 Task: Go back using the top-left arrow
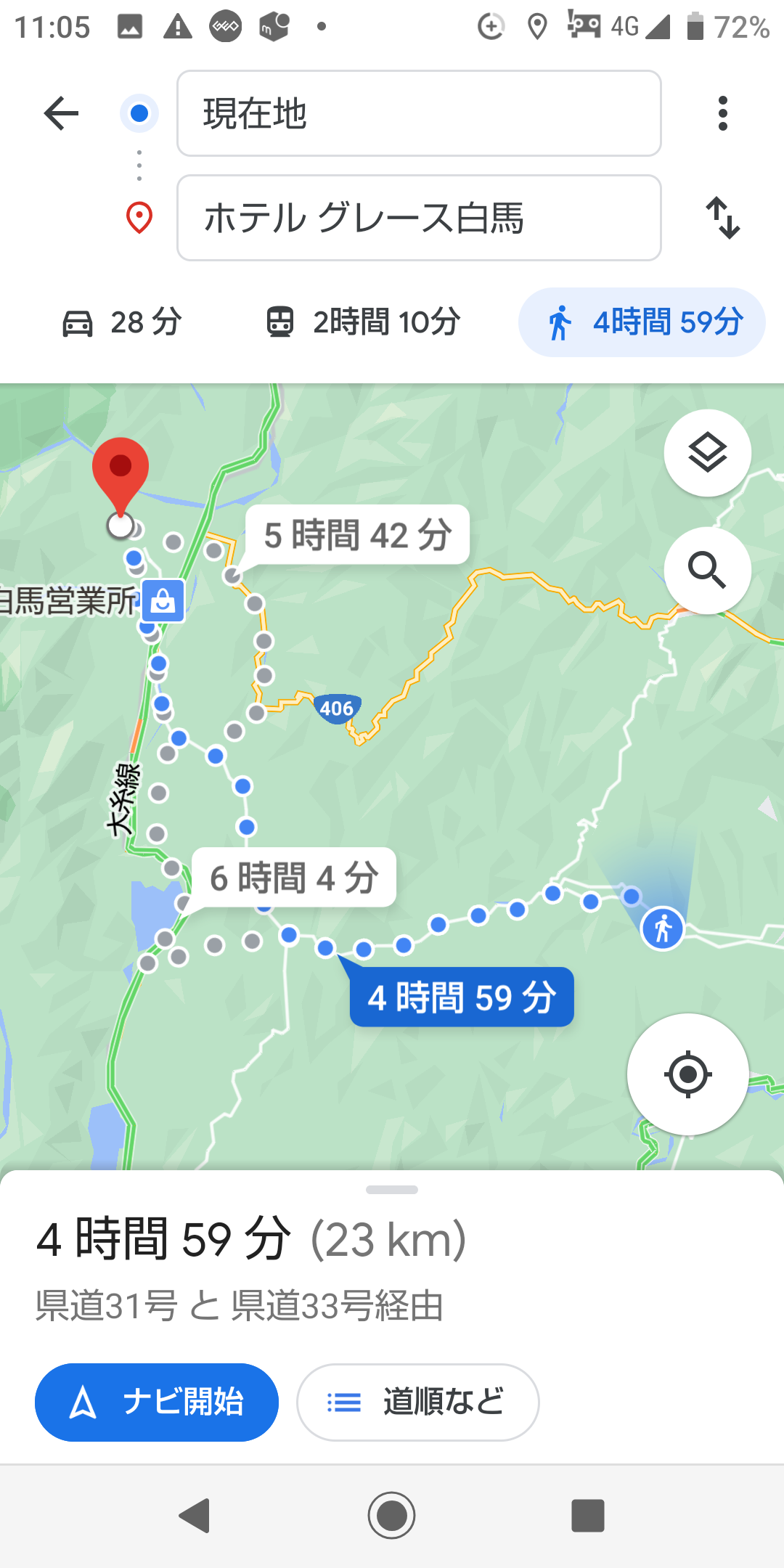point(61,113)
